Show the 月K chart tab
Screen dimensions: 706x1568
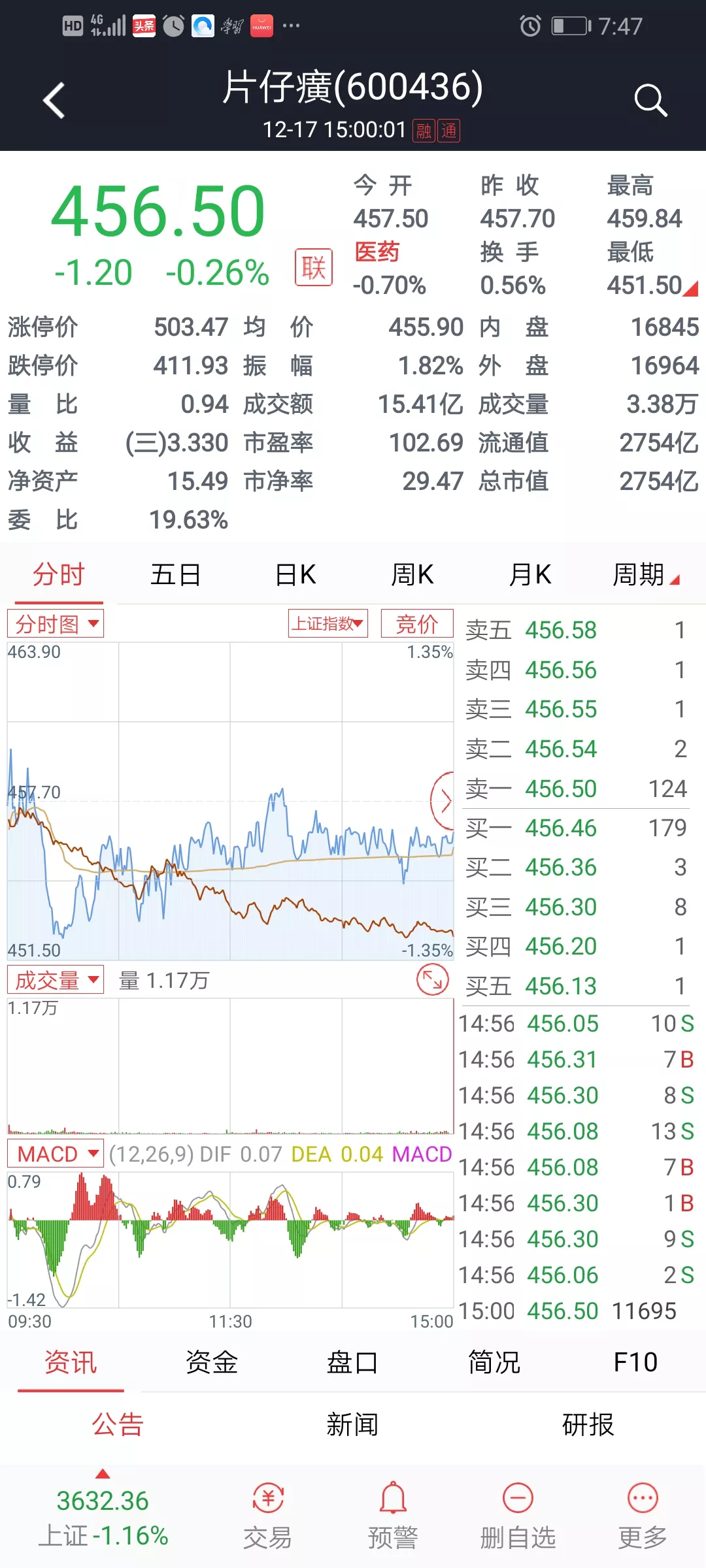(529, 575)
